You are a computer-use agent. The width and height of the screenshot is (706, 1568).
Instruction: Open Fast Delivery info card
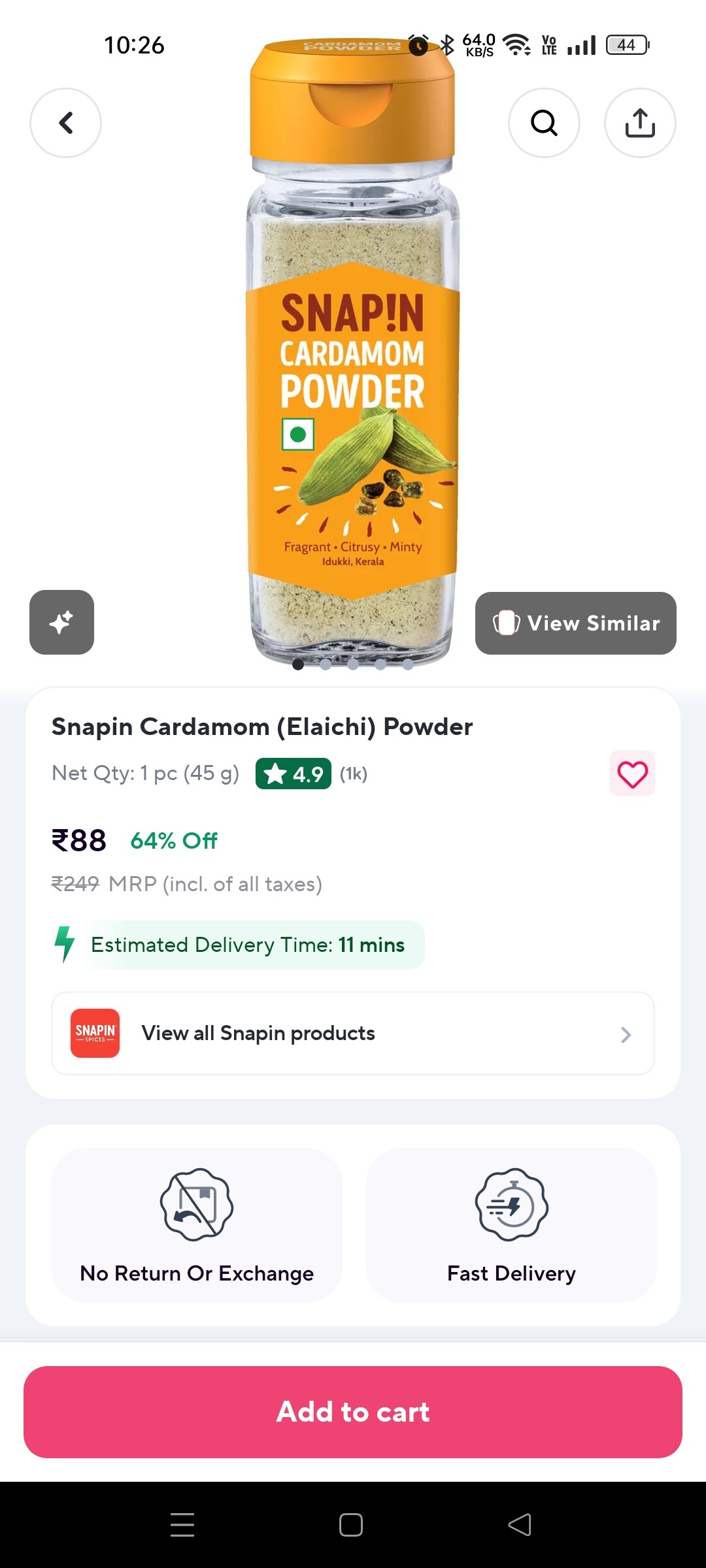pyautogui.click(x=511, y=1225)
